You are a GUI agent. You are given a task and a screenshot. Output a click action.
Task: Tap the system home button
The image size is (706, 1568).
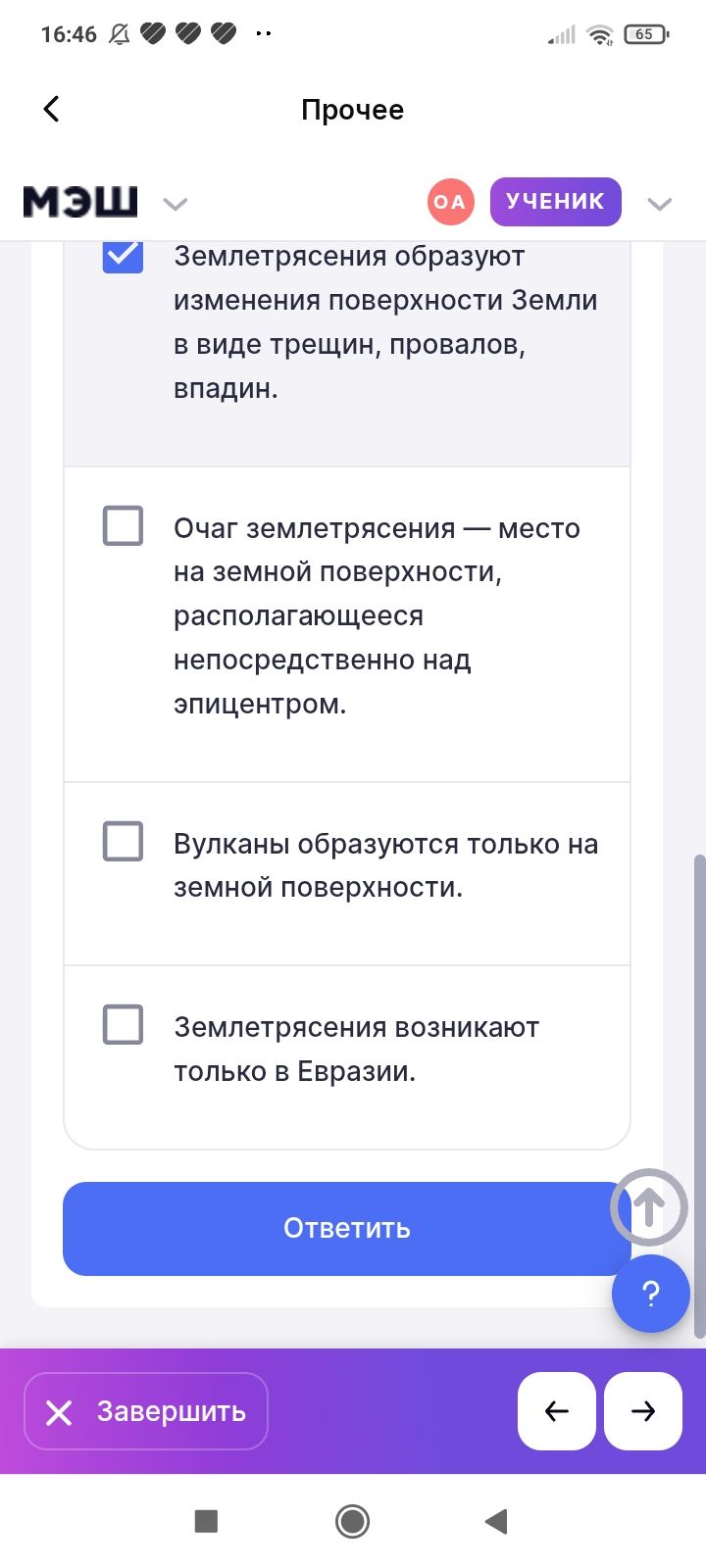(x=352, y=1521)
